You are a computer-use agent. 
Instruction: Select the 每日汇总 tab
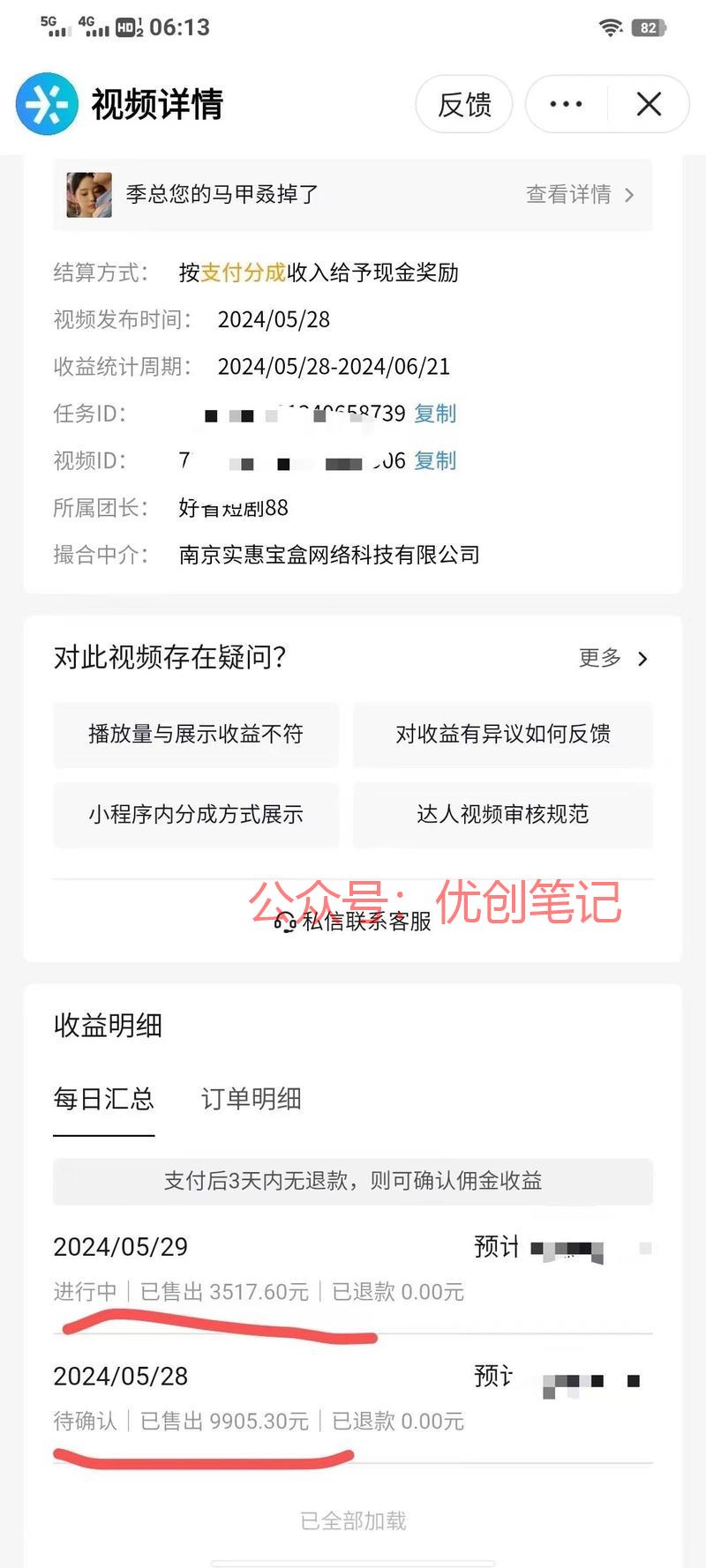tap(104, 1099)
